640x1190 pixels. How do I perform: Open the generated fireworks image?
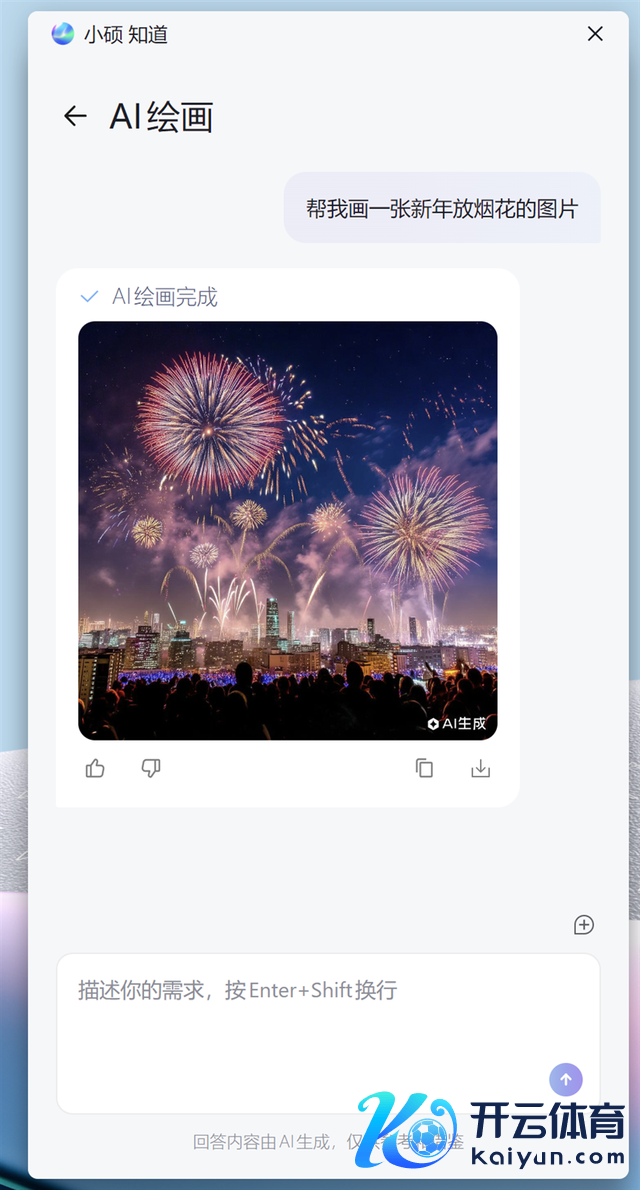click(288, 530)
